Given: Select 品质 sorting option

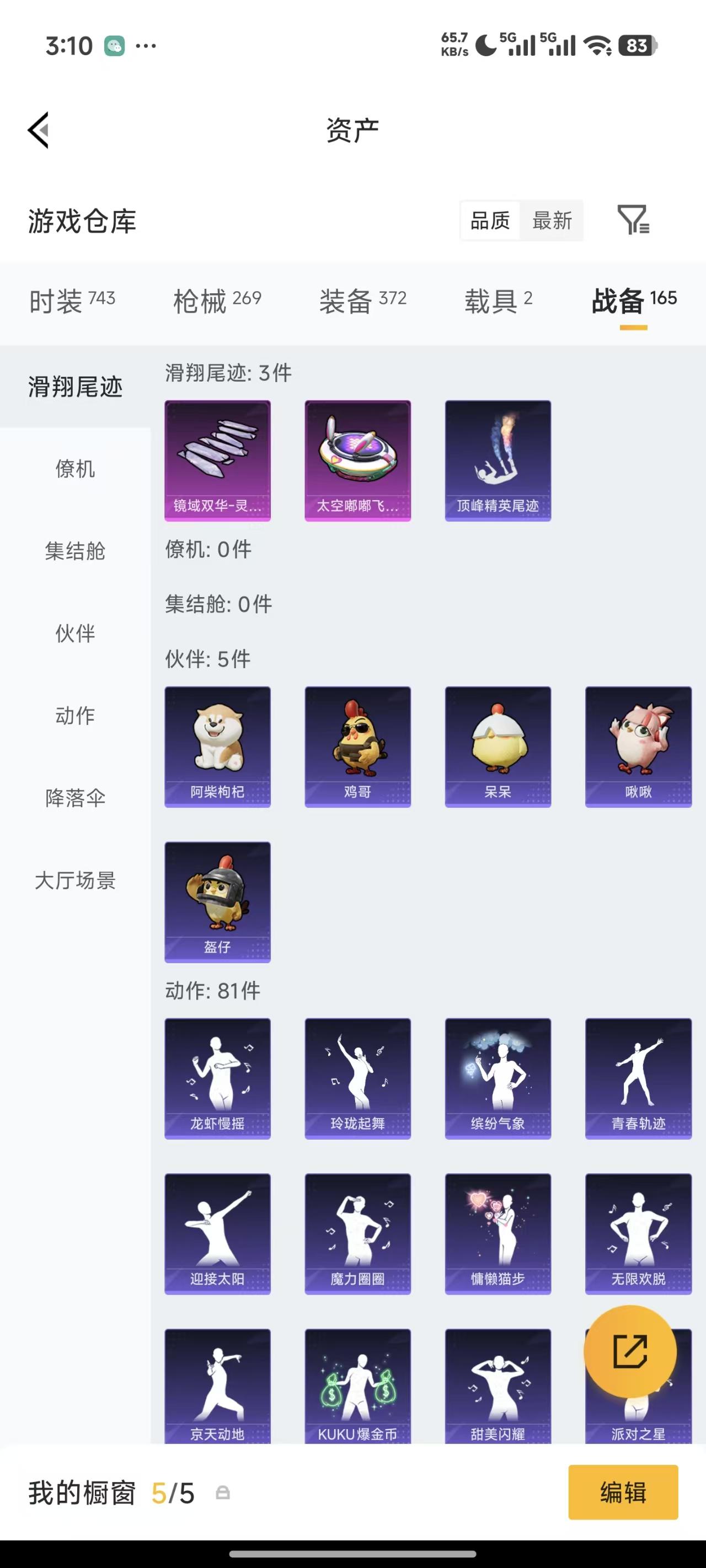Looking at the screenshot, I should click(x=490, y=221).
